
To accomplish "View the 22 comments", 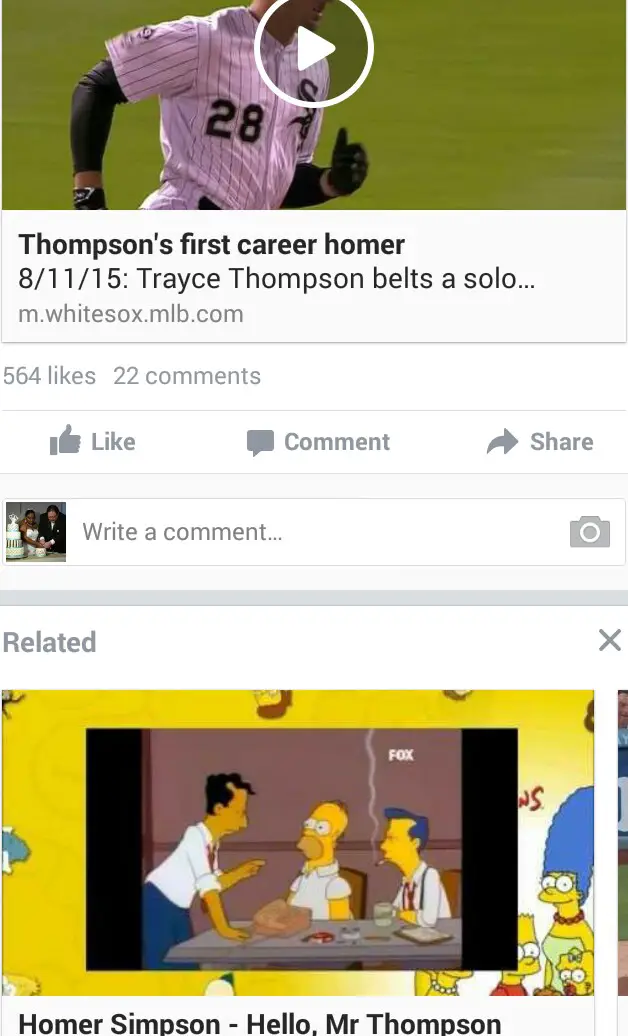I will click(187, 376).
